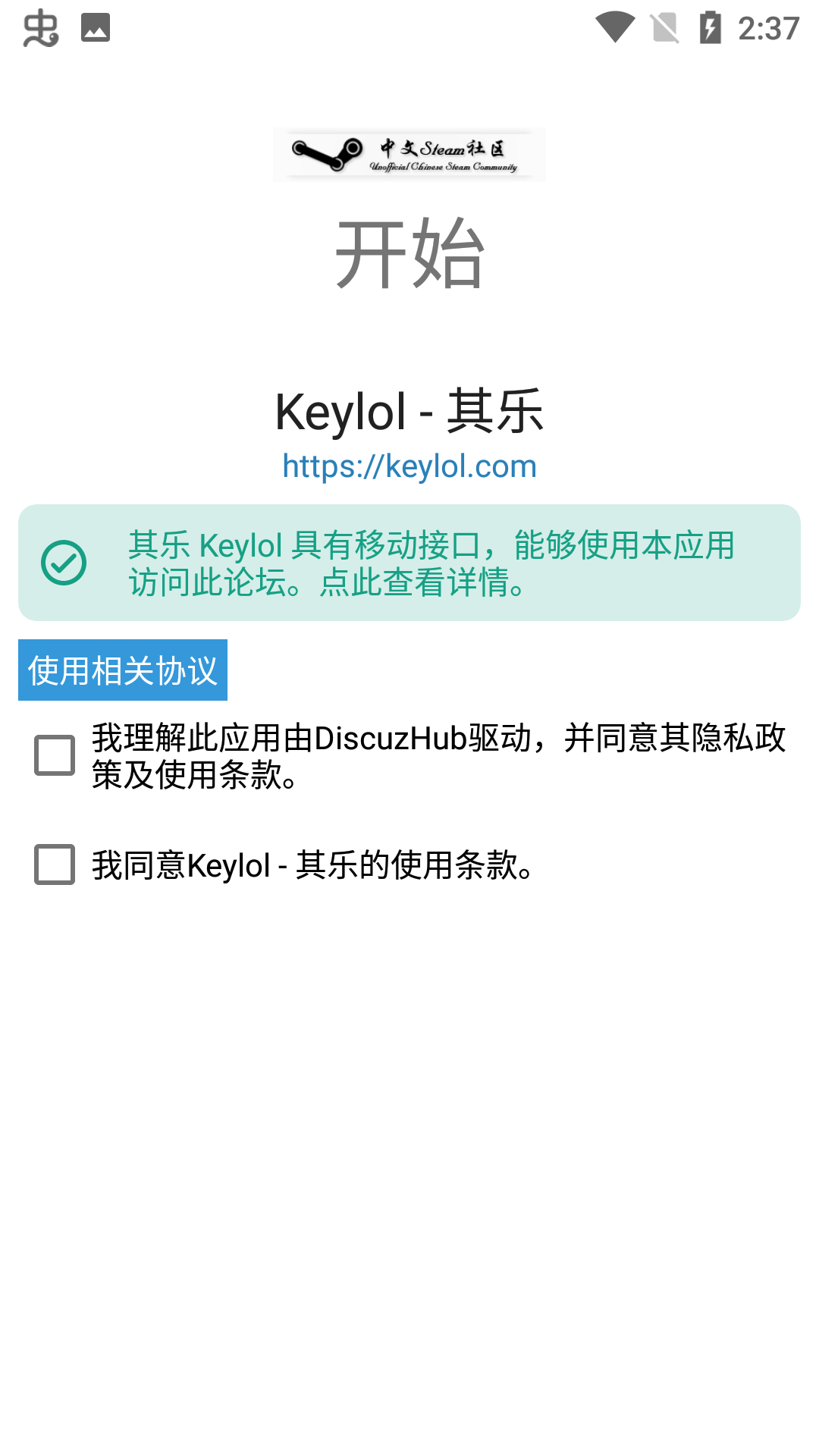Image resolution: width=819 pixels, height=1456 pixels.
Task: Open the https://keylol.com link
Action: point(409,465)
